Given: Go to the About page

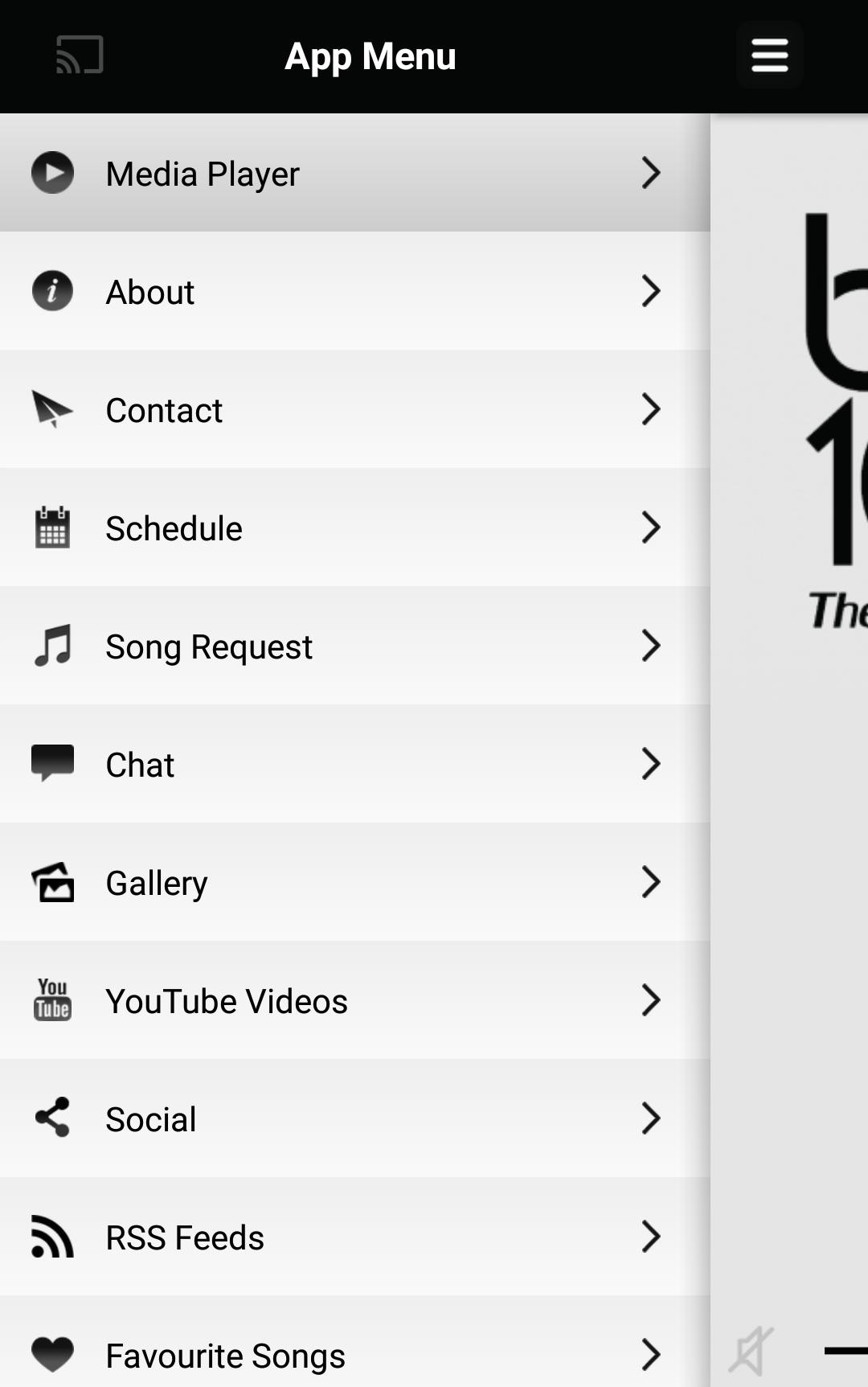Looking at the screenshot, I should [354, 291].
